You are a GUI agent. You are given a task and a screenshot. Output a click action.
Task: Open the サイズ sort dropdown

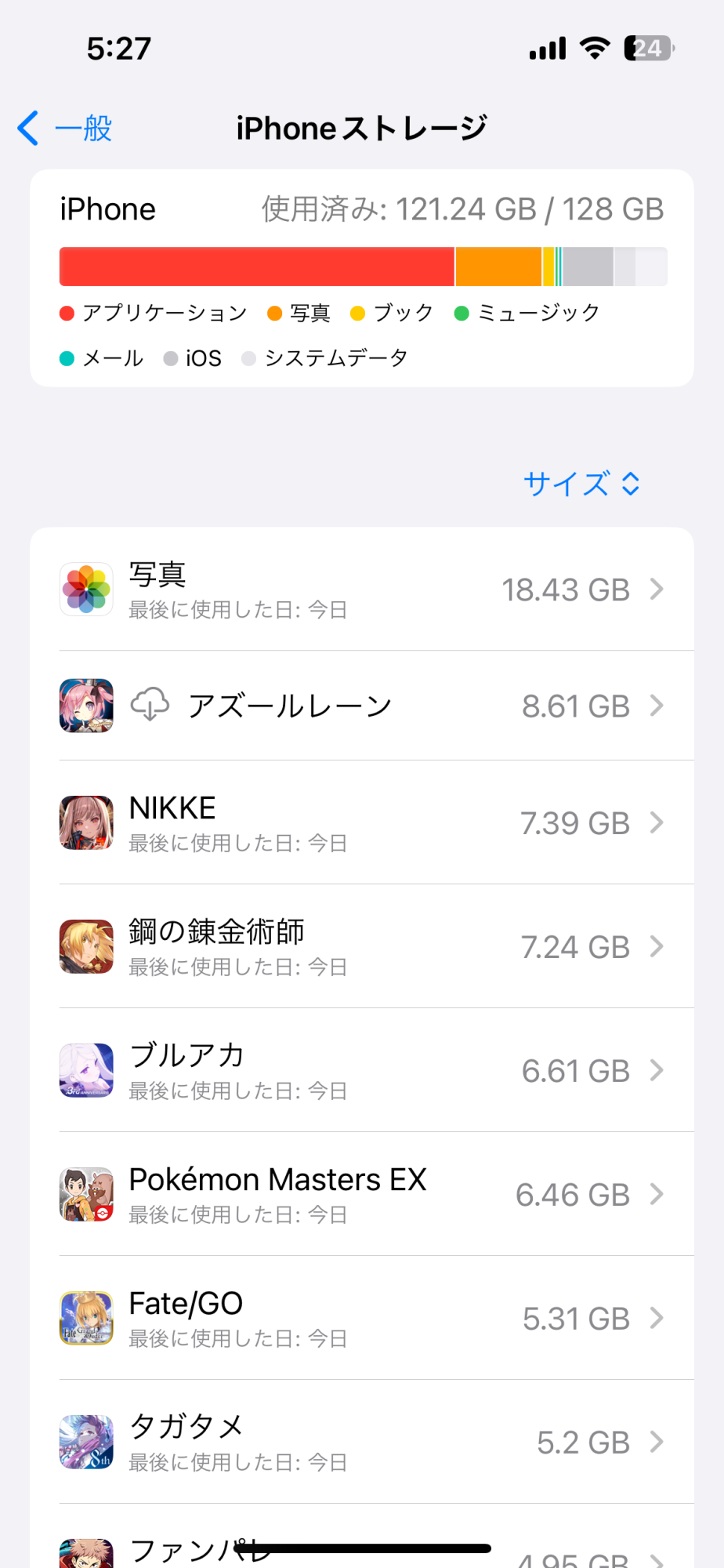click(581, 484)
